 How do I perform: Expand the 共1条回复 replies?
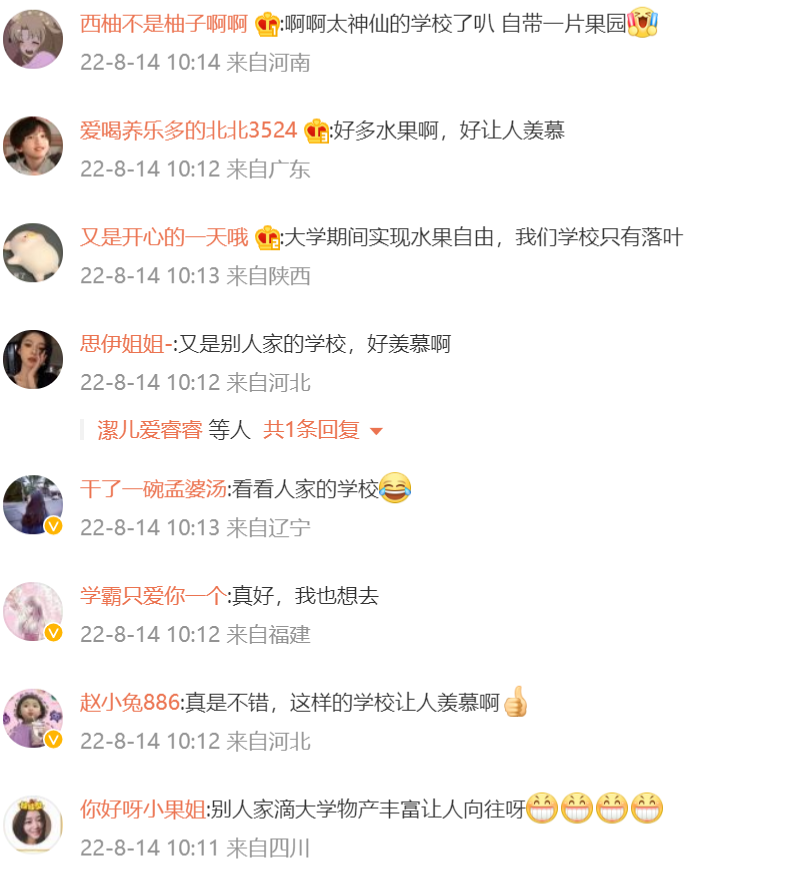coord(322,430)
